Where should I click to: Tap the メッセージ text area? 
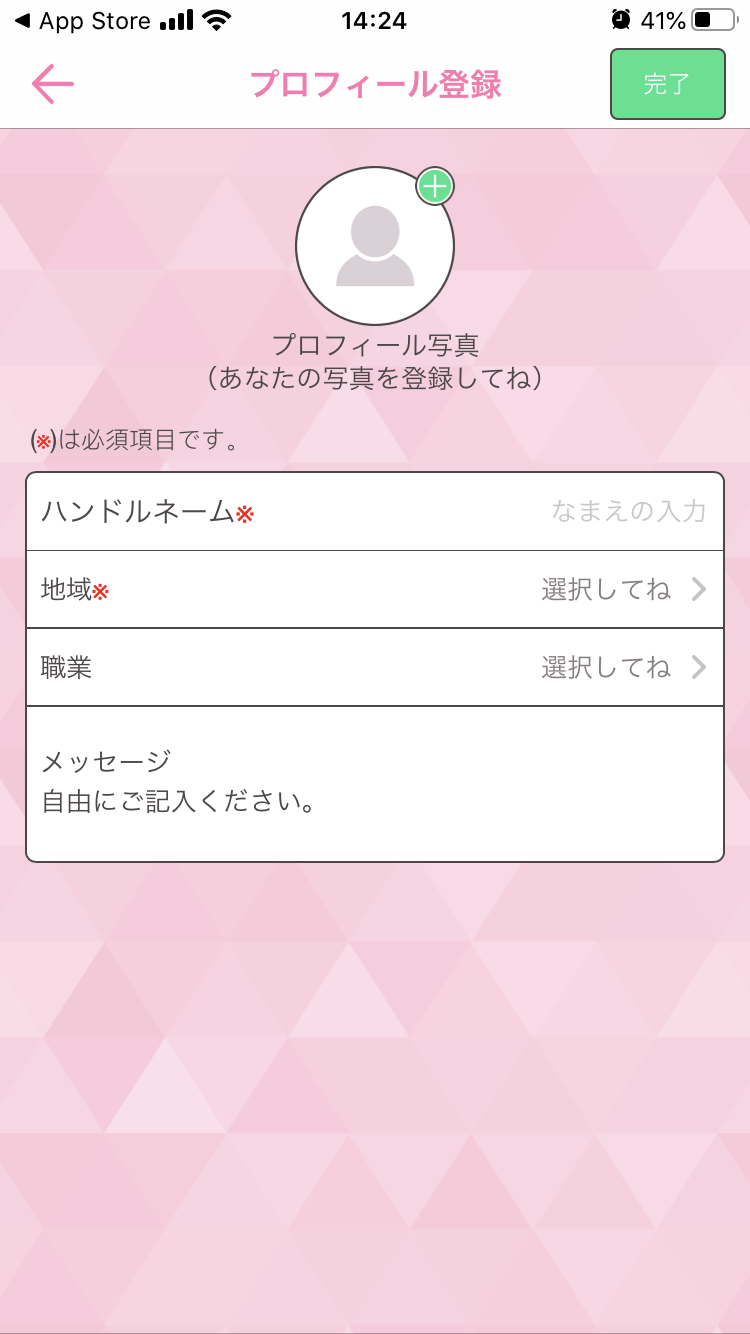point(375,784)
